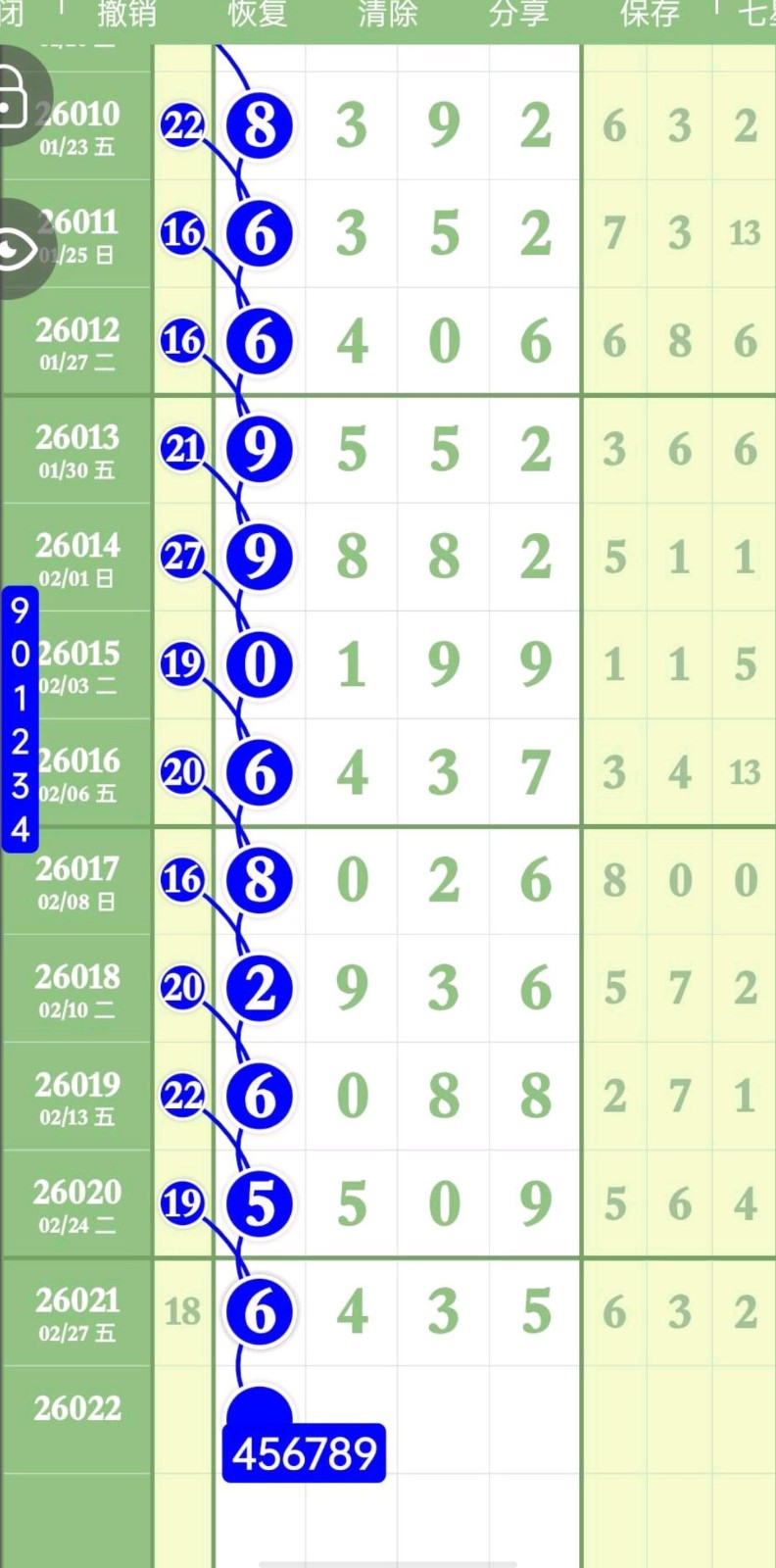Toggle visibility with the eye icon
The height and width of the screenshot is (1568, 776).
(16, 250)
